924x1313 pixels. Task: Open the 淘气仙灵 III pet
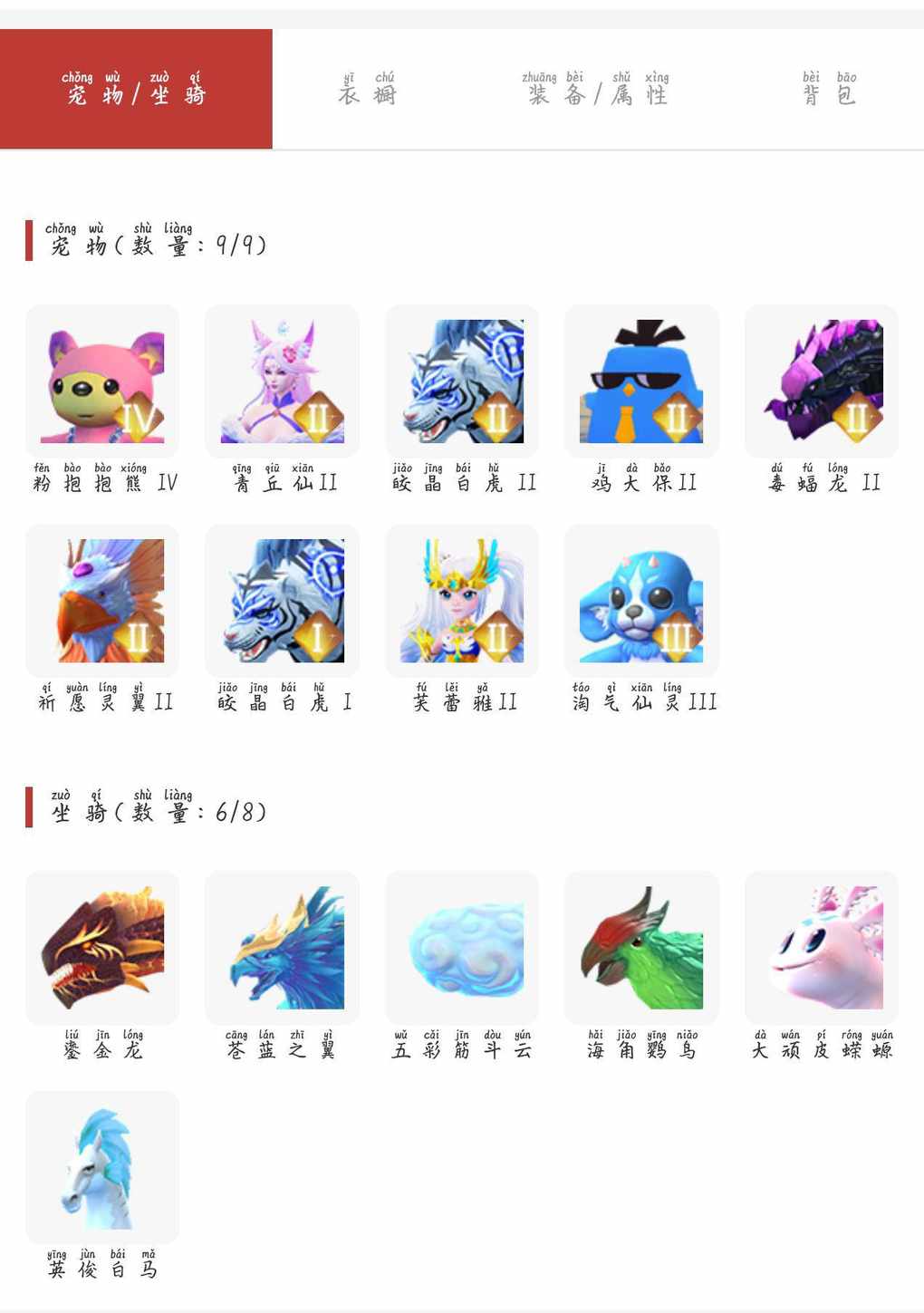tap(641, 601)
